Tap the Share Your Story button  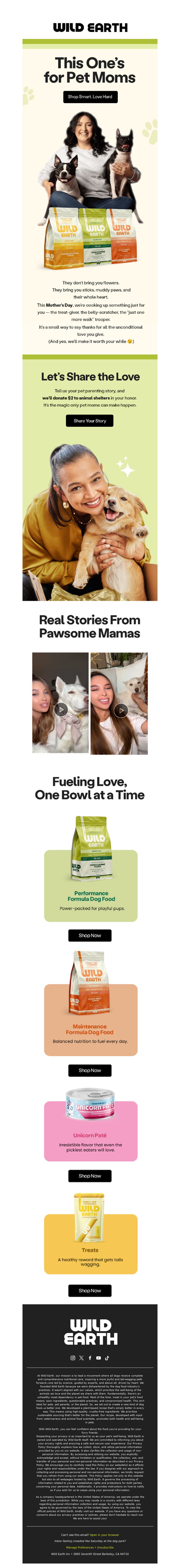[x=90, y=420]
